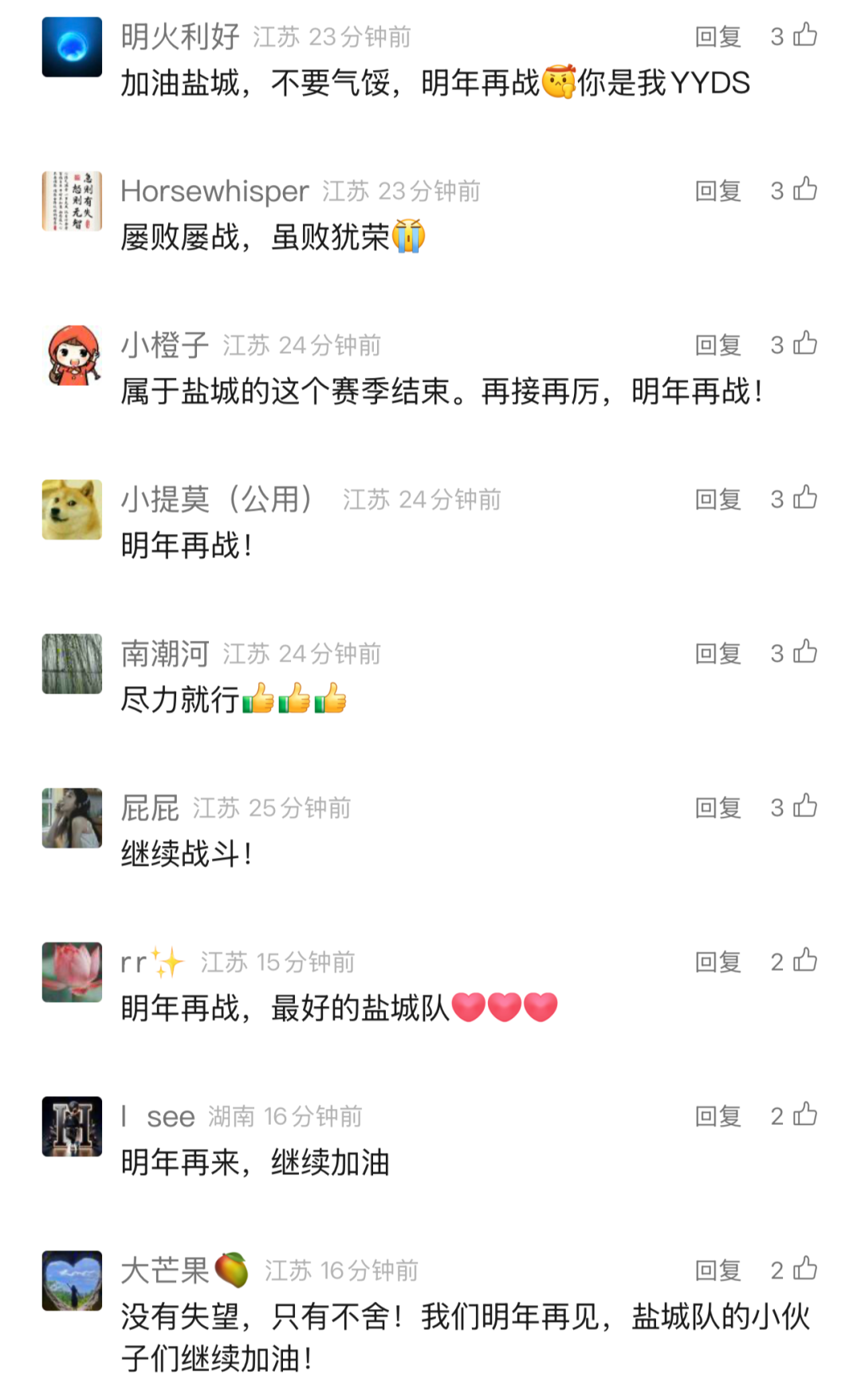Reply to 明火利好's comment

[x=717, y=37]
